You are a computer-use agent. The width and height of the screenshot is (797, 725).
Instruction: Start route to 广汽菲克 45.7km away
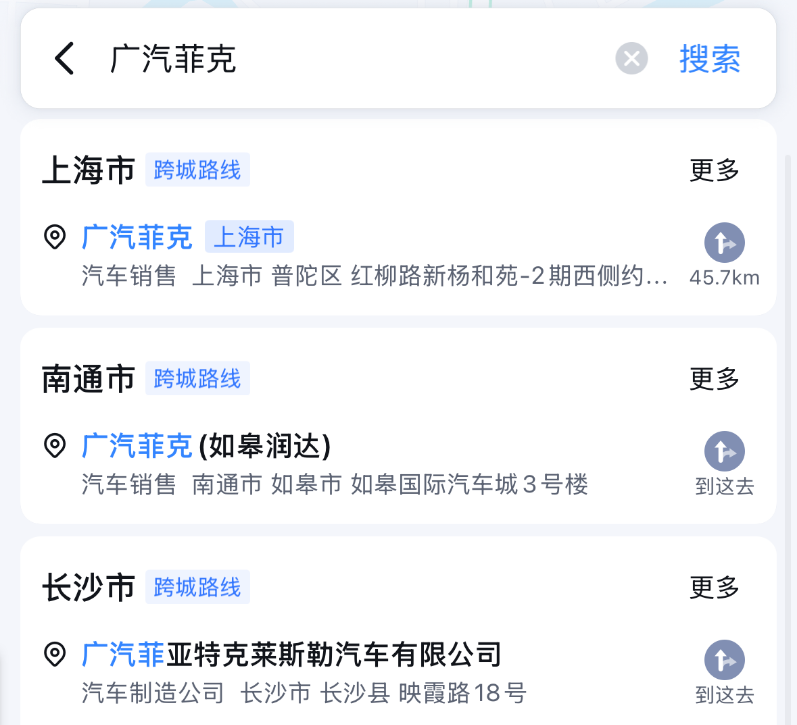click(x=724, y=244)
